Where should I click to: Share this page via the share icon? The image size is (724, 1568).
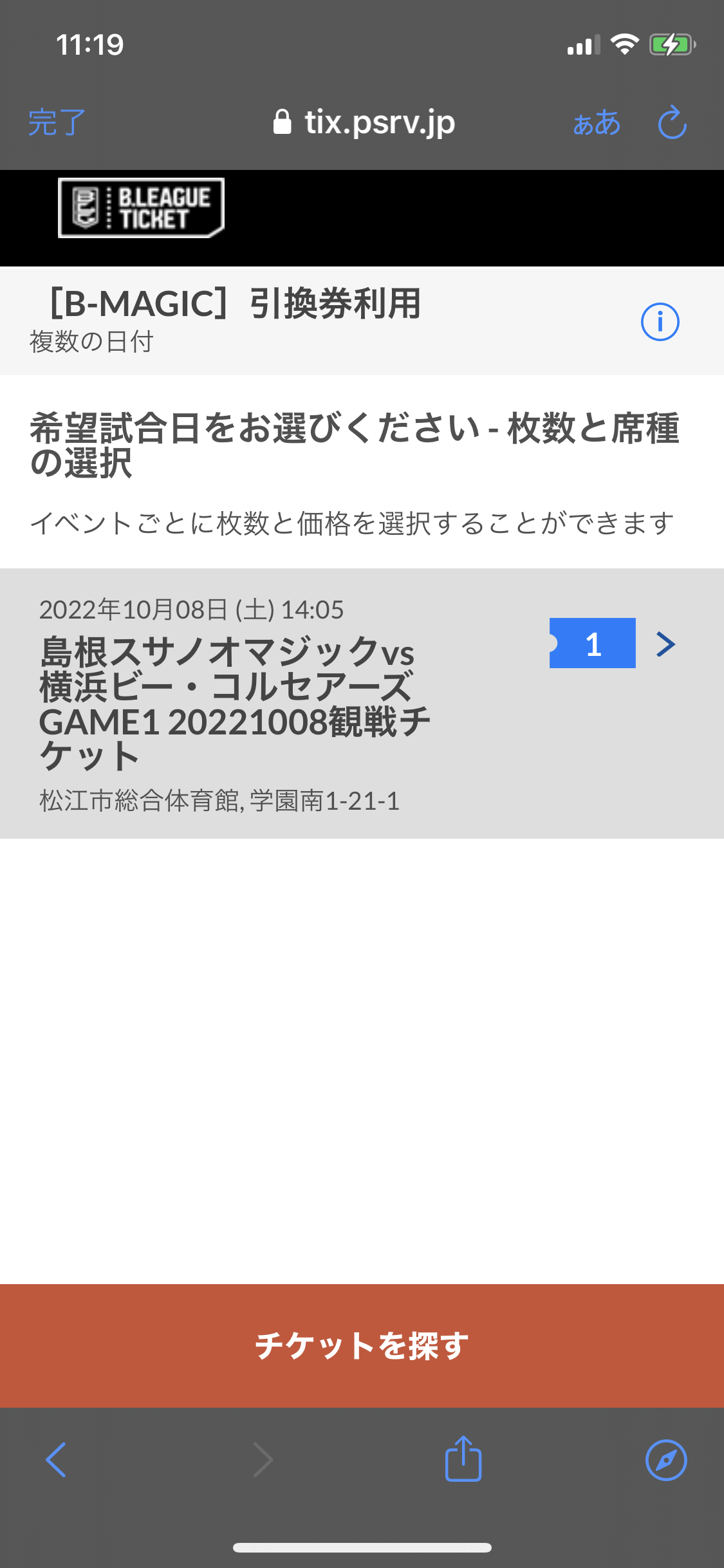463,1458
